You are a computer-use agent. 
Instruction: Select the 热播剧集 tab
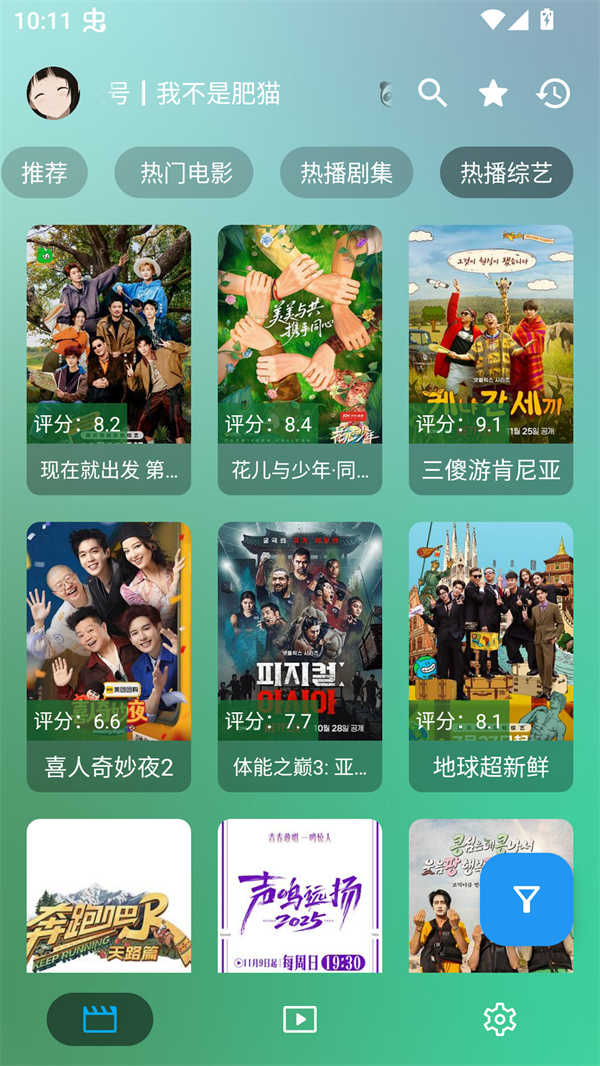(x=346, y=173)
